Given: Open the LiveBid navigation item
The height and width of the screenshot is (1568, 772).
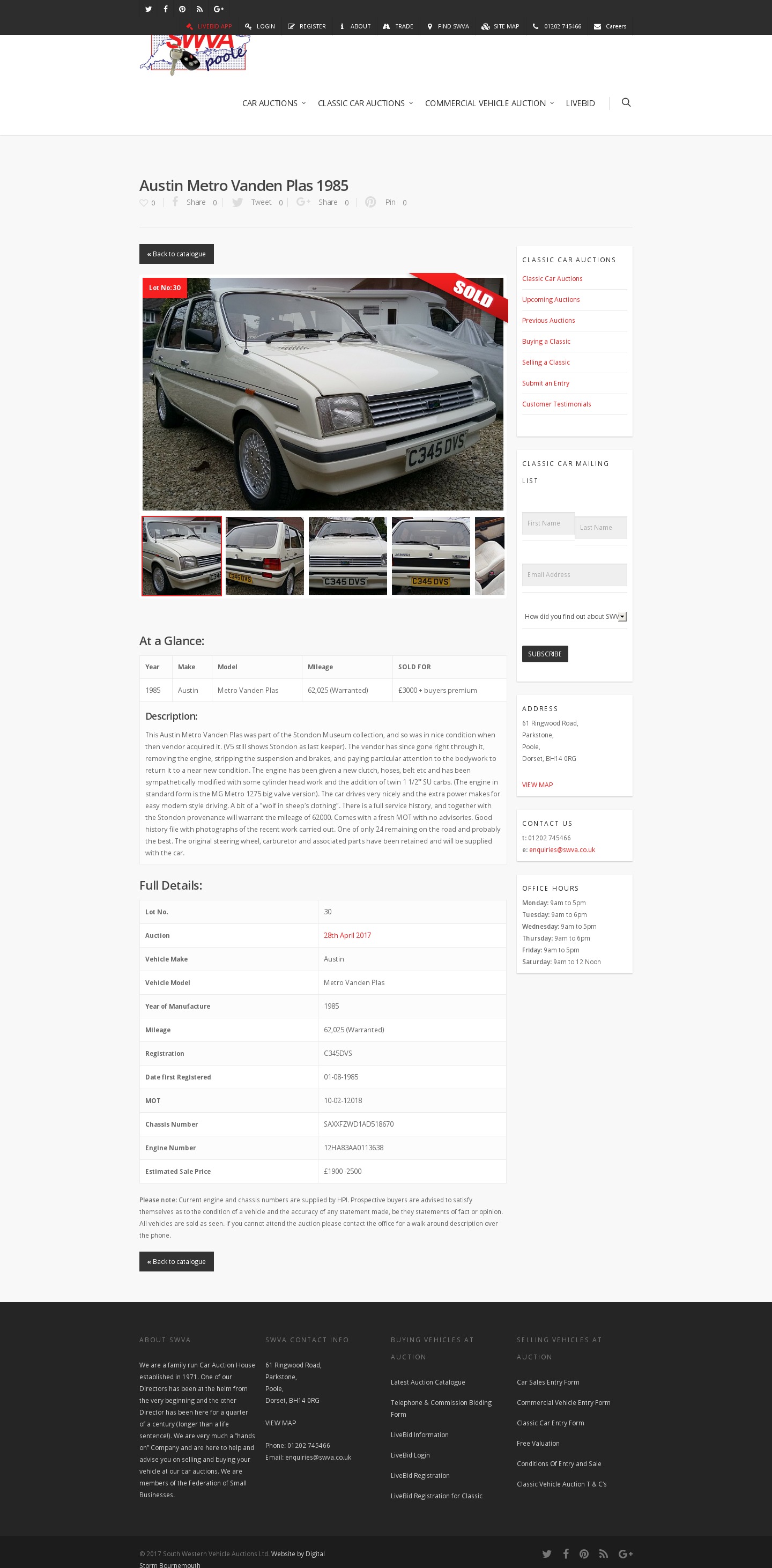Looking at the screenshot, I should (580, 103).
